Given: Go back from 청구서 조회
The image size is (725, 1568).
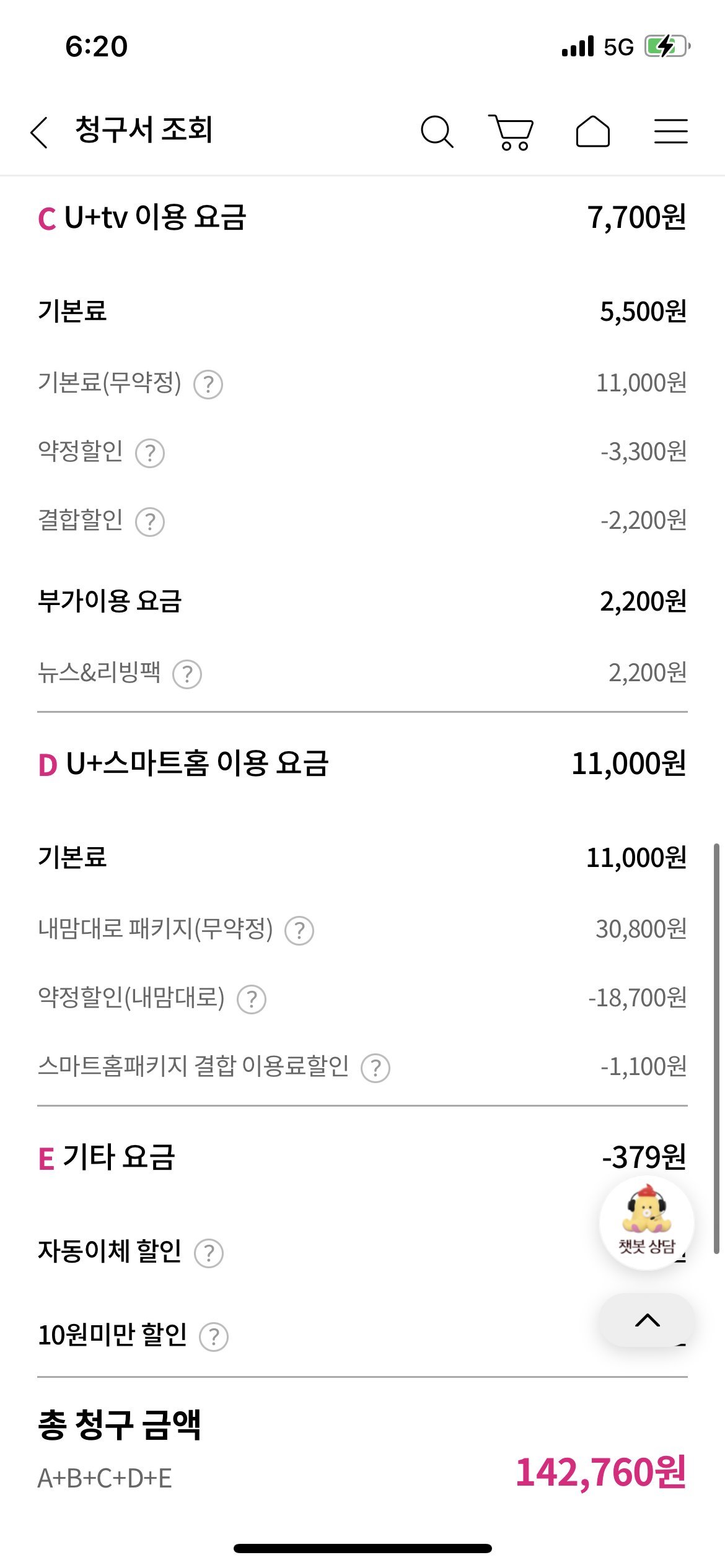Looking at the screenshot, I should coord(39,132).
